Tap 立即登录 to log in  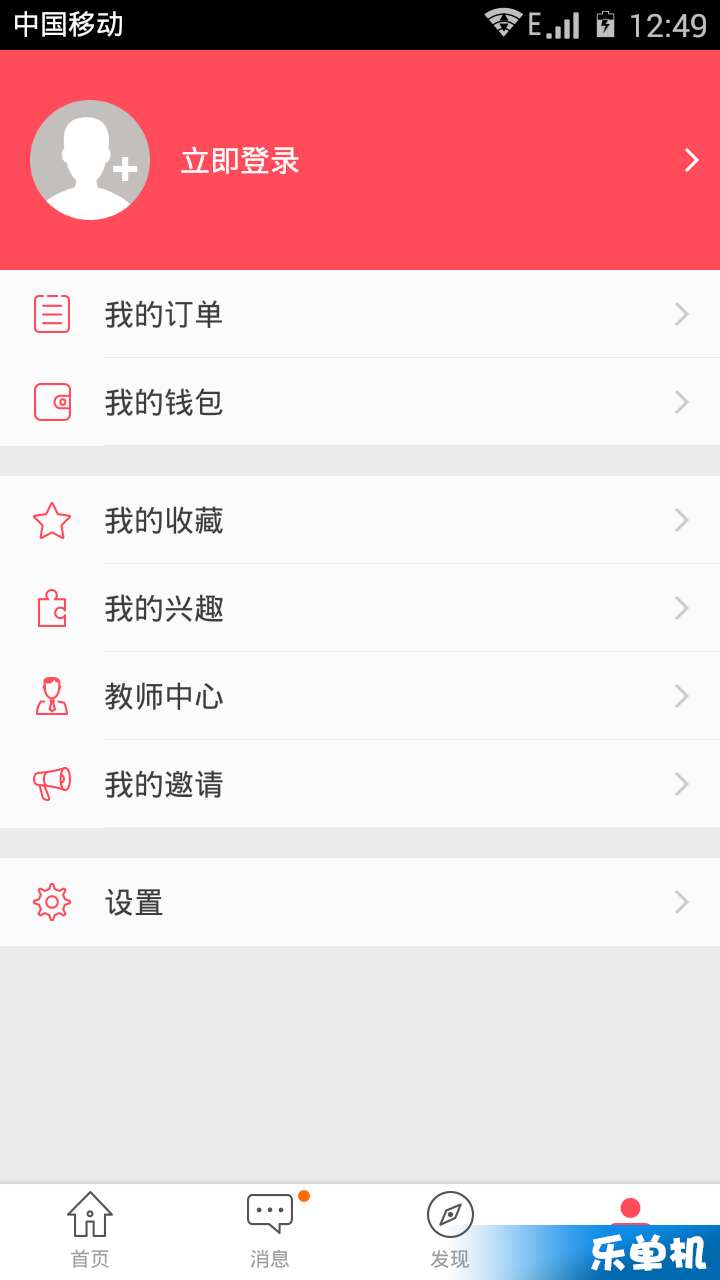tap(240, 161)
